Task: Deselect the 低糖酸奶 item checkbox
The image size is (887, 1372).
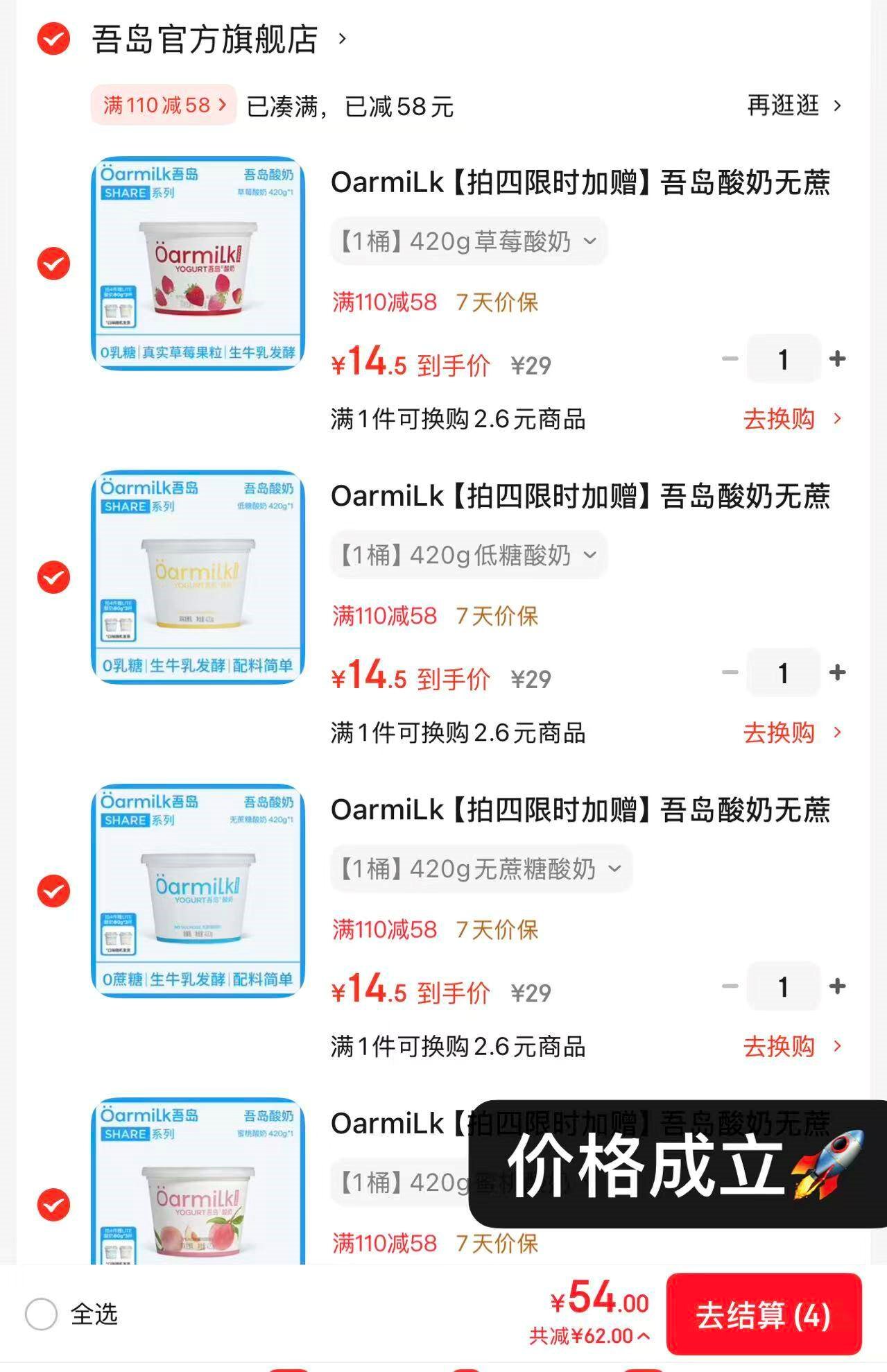Action: click(53, 577)
